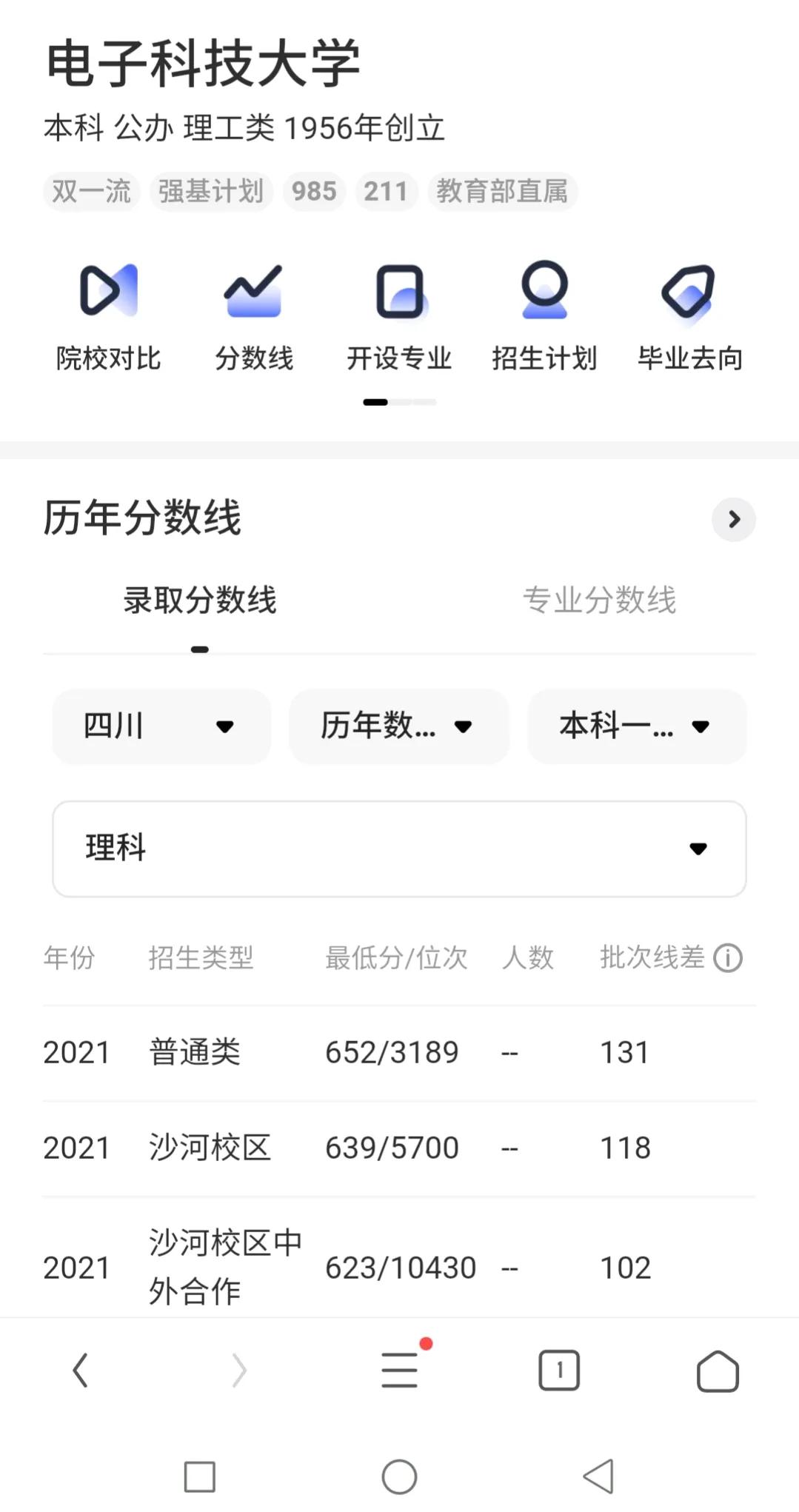Expand the 历年数据 year dropdown
The image size is (799, 1512).
398,726
